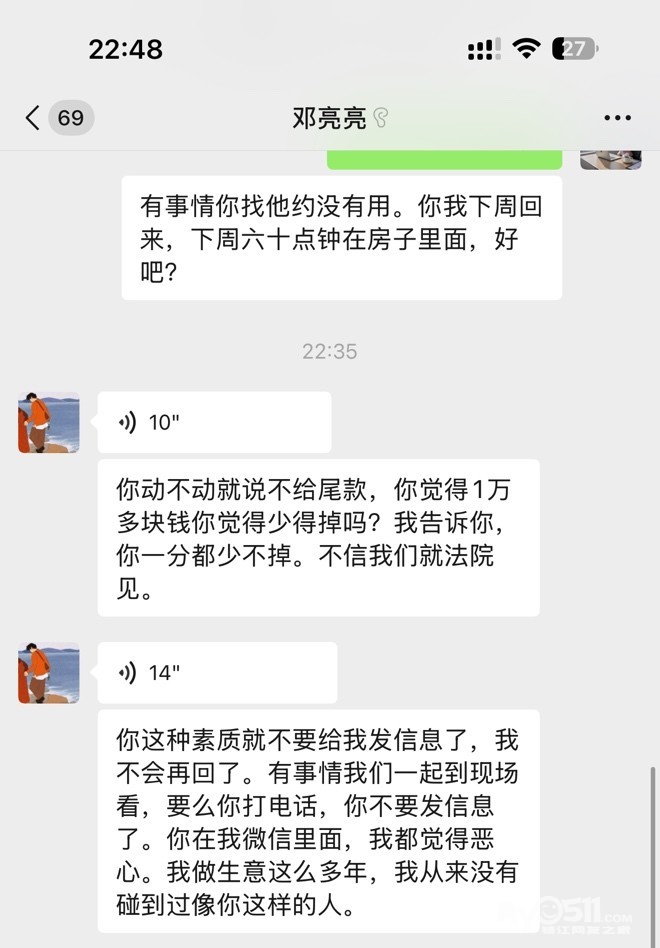The width and height of the screenshot is (660, 948).
Task: Play the 10-second voice message
Action: click(214, 422)
